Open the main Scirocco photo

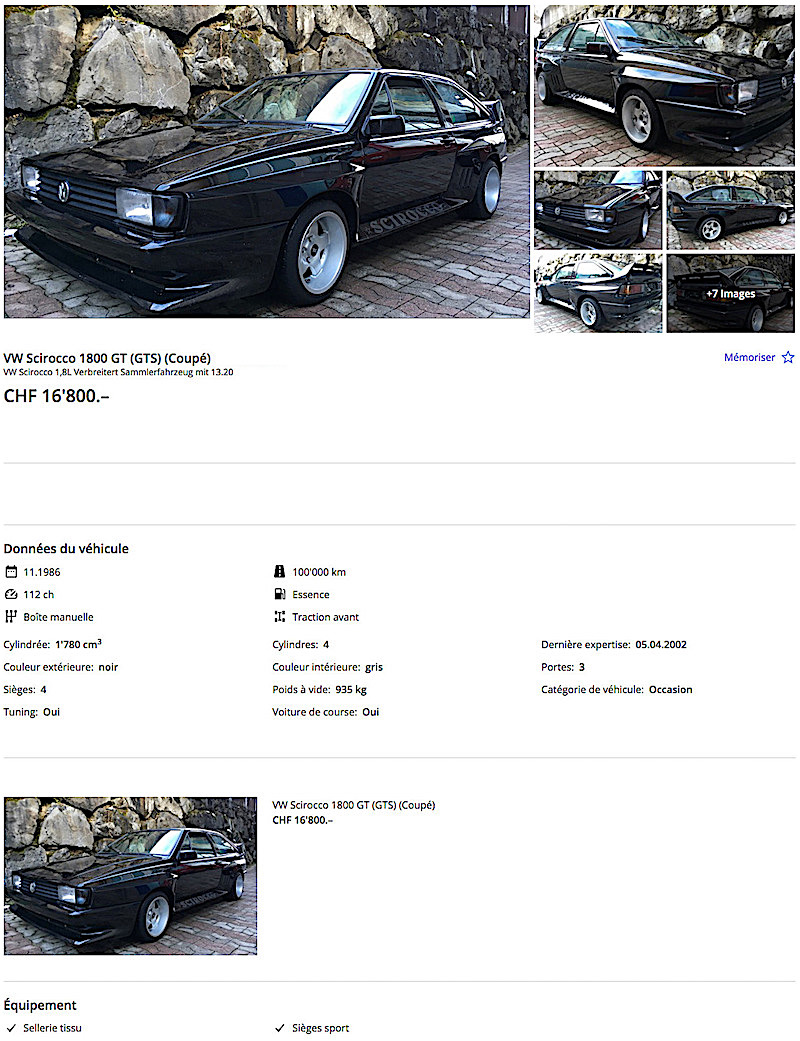tap(266, 162)
